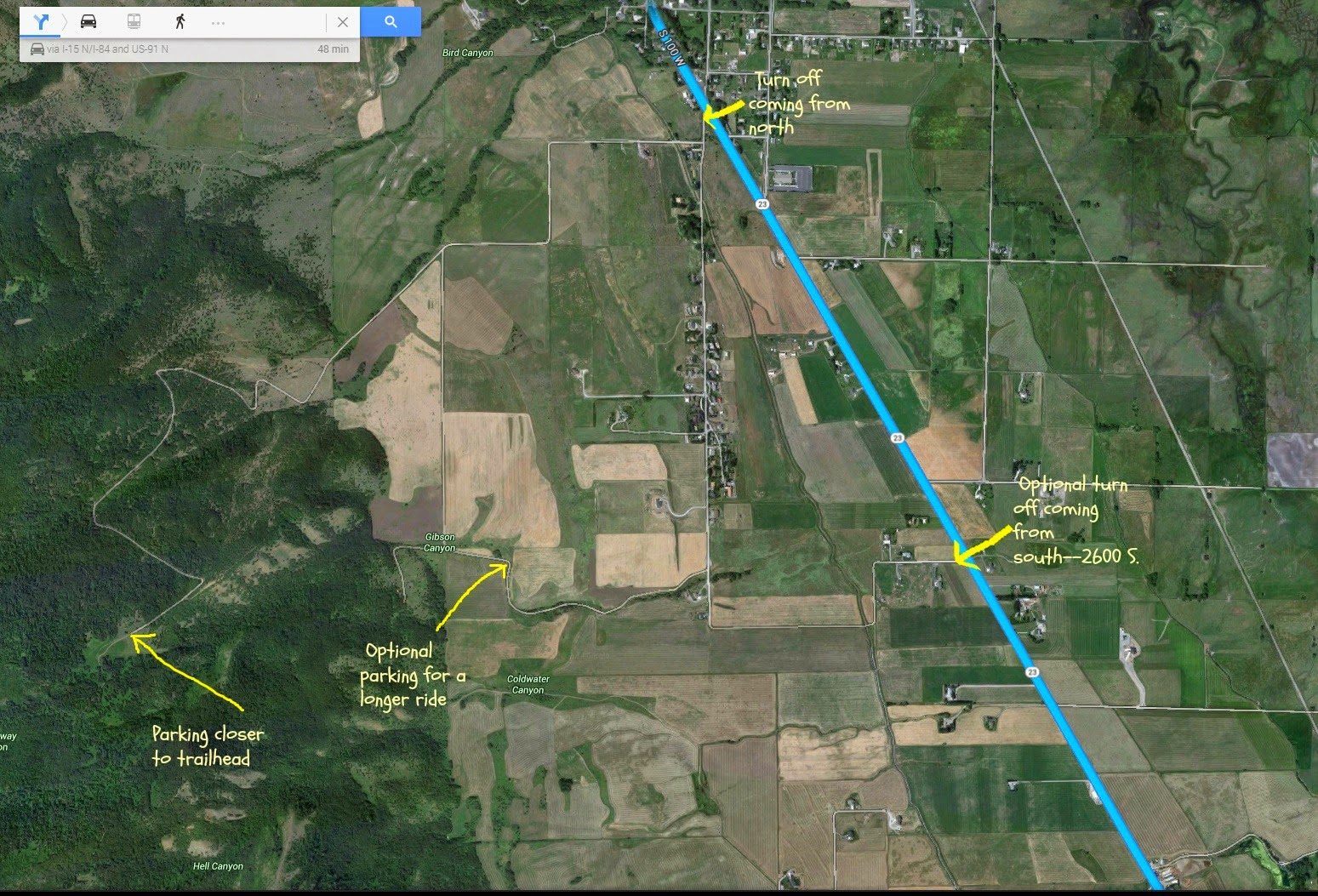Tap the blue directions arrow icon

coord(41,22)
